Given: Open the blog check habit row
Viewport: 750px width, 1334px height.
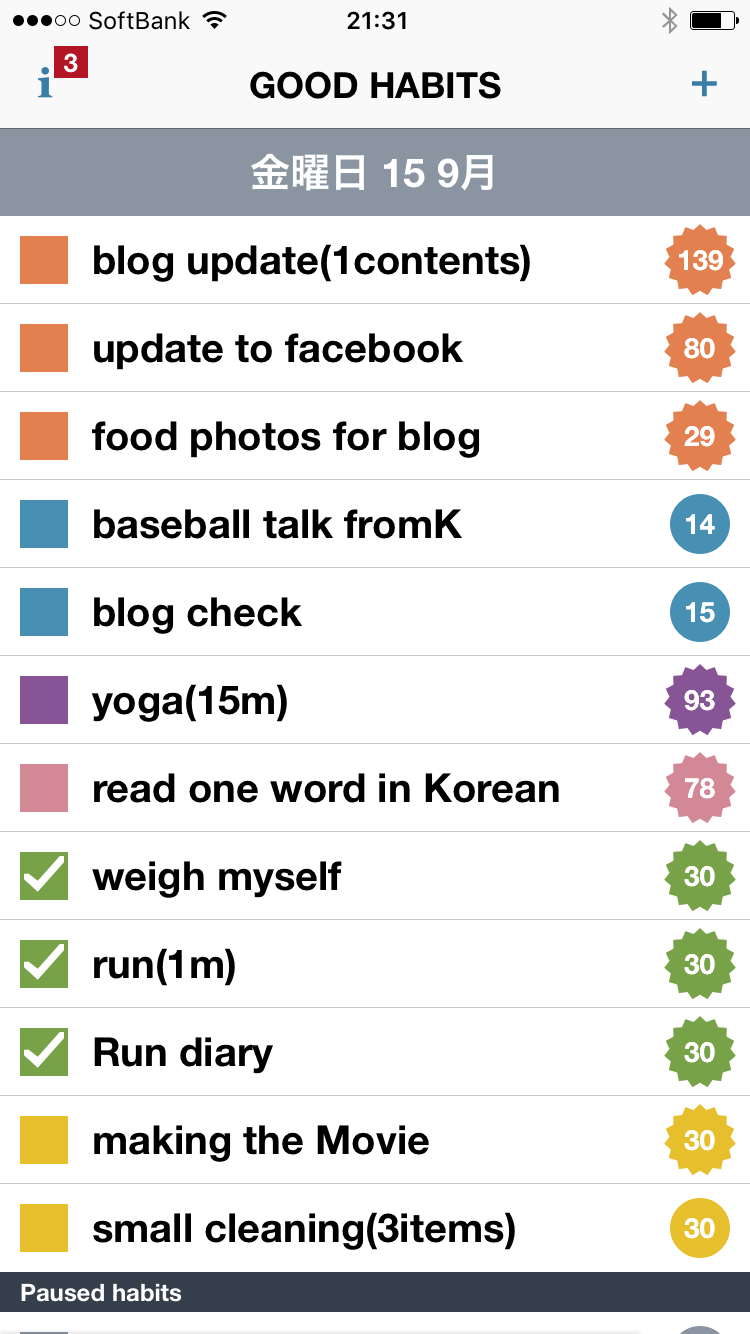Looking at the screenshot, I should [375, 612].
